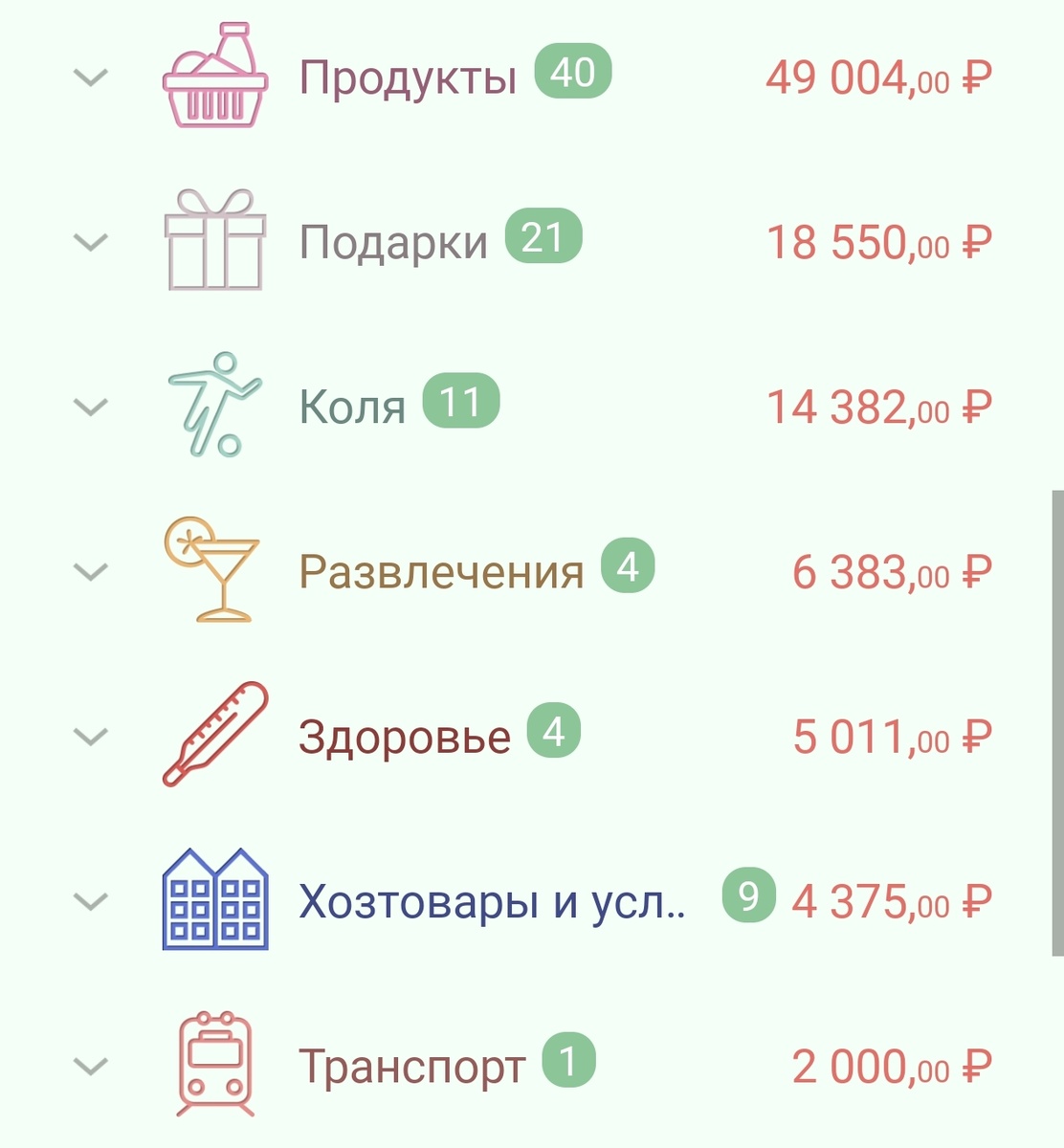This screenshot has height=1148, width=1064.
Task: Expand the Здоровье expense group
Action: (x=90, y=738)
